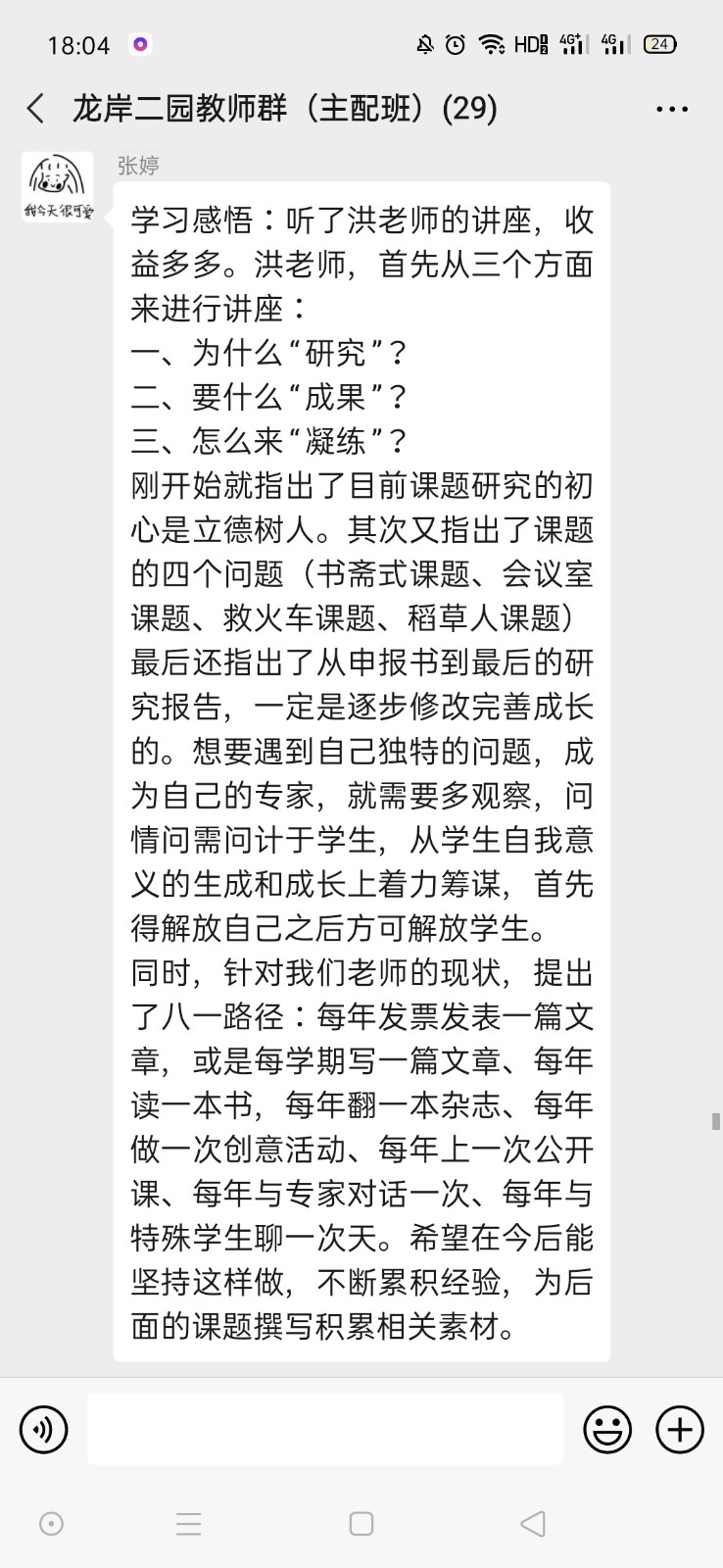
Task: Tap the system back button
Action: 532,1523
